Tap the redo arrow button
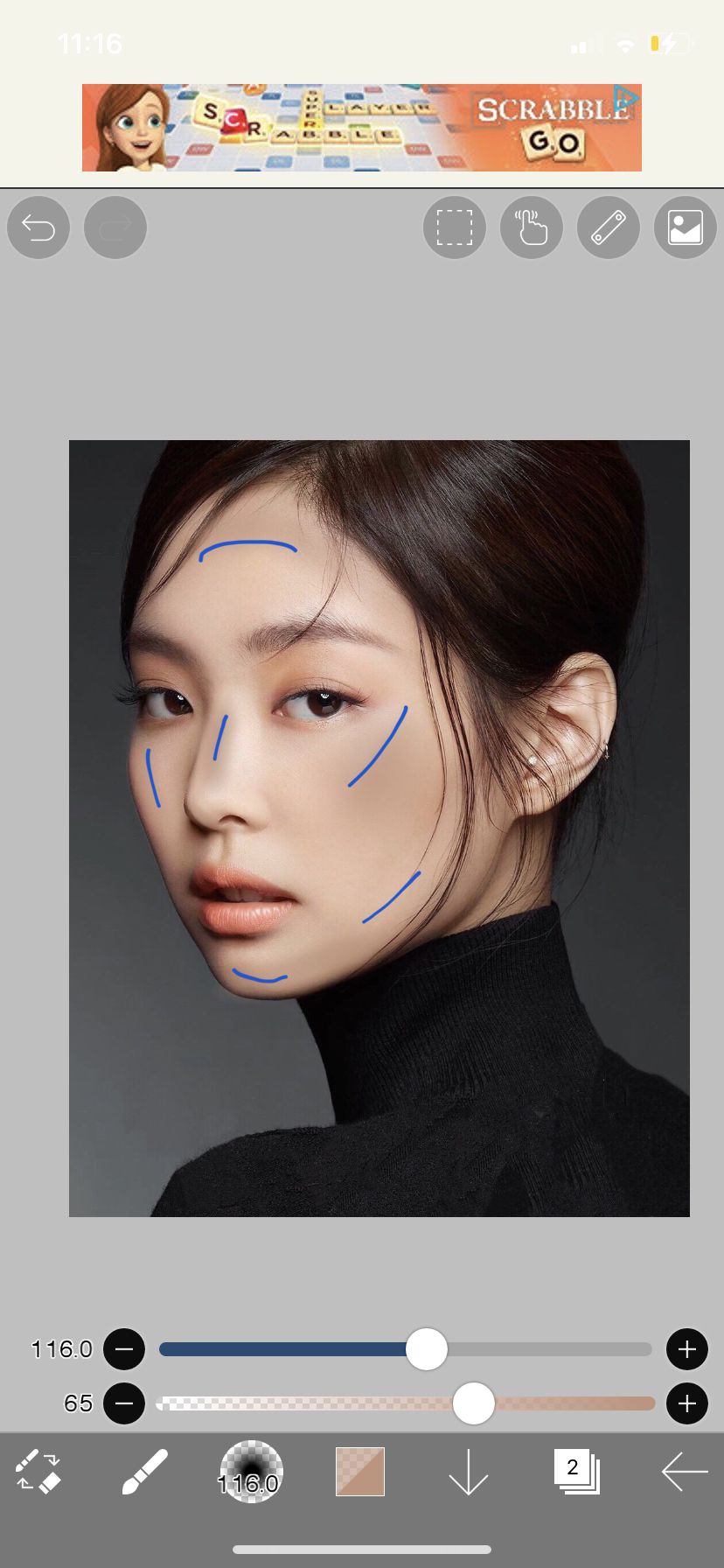Image resolution: width=724 pixels, height=1568 pixels. pos(115,227)
